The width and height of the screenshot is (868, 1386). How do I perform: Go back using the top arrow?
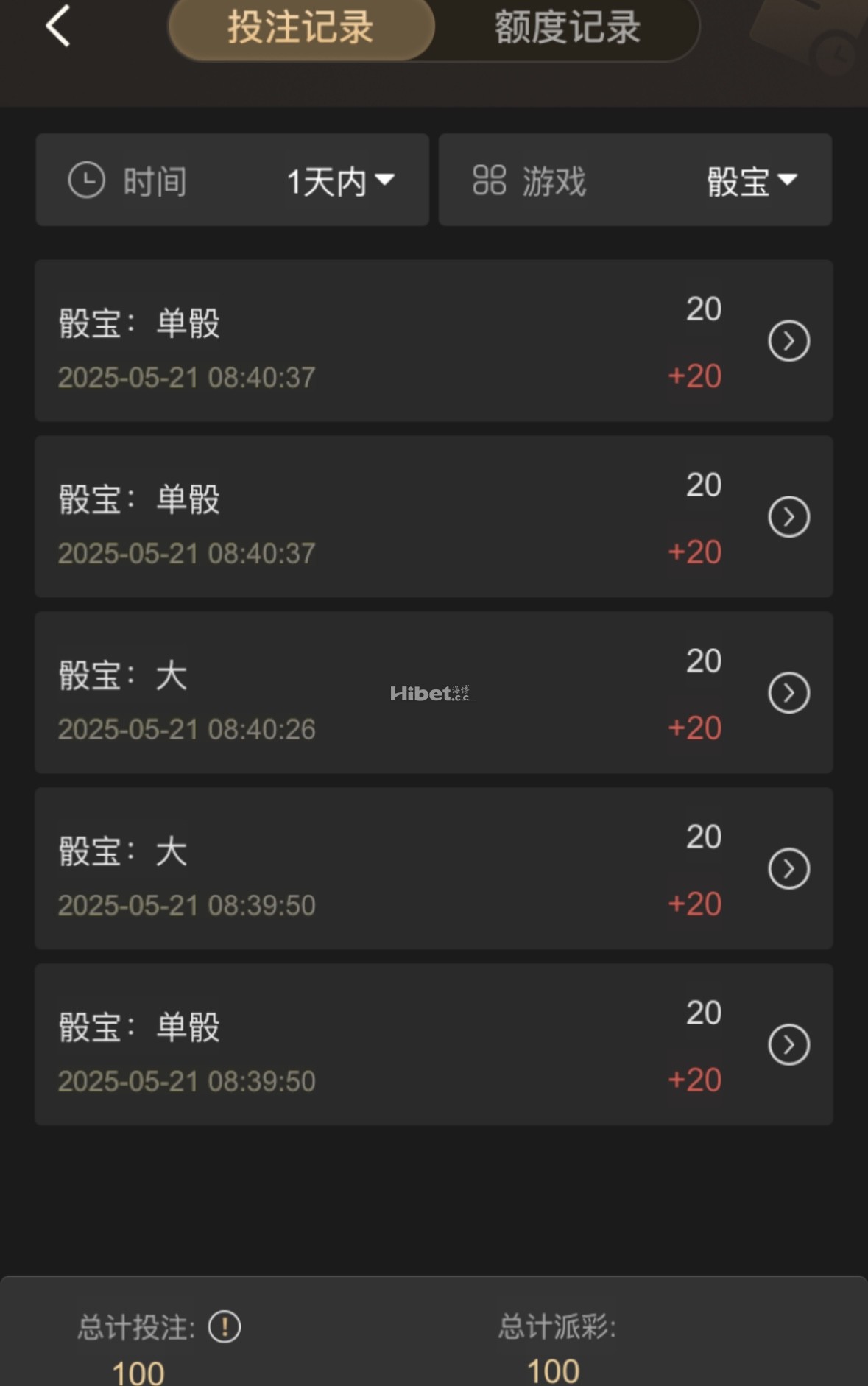pyautogui.click(x=58, y=27)
